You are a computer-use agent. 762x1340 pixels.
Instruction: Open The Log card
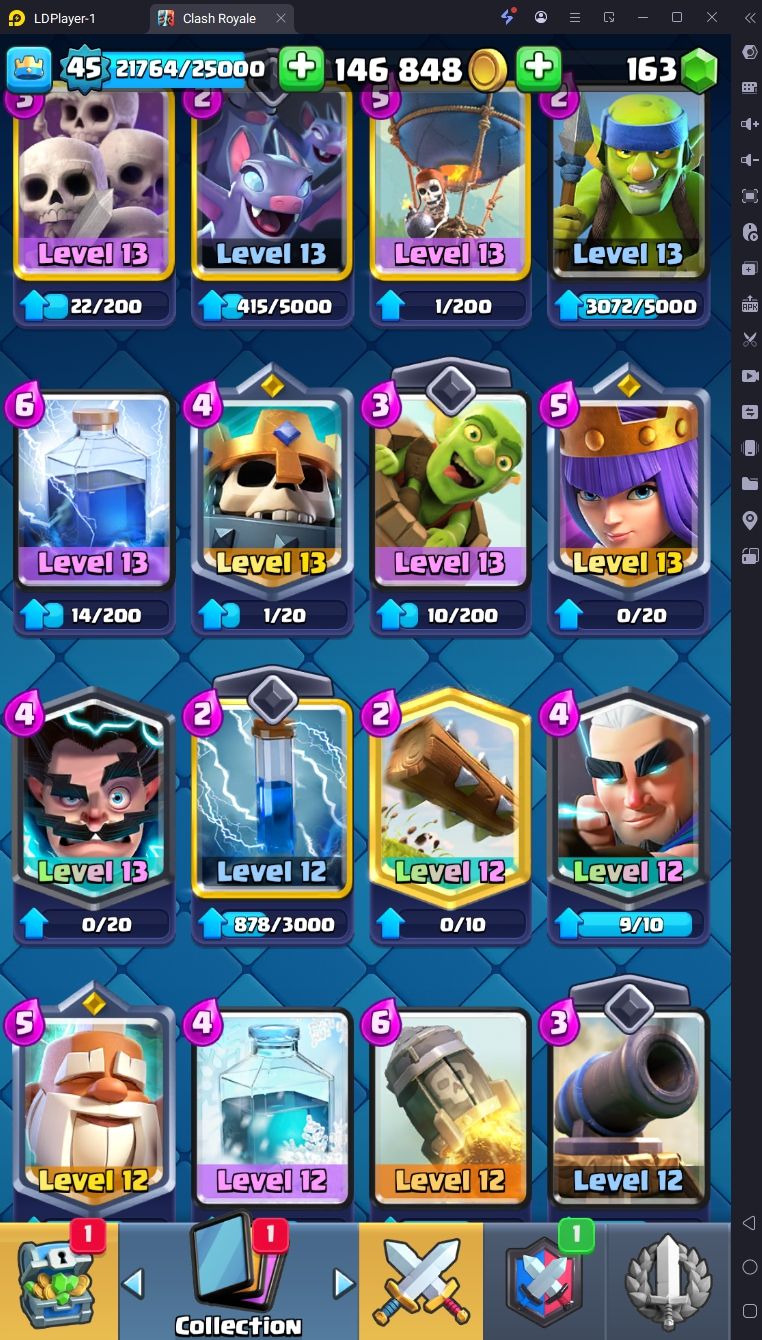(449, 800)
